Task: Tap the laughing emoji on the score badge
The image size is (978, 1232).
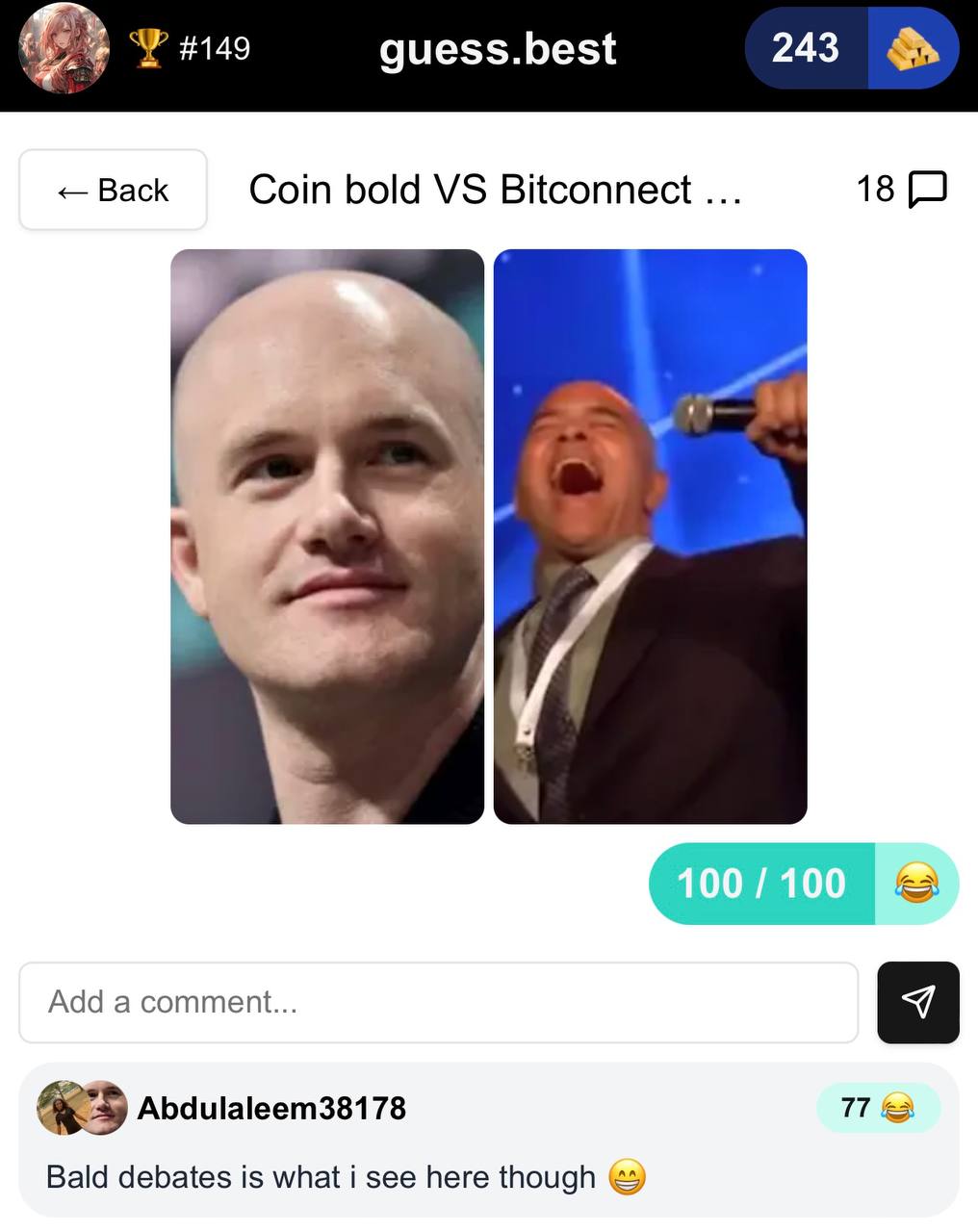Action: pyautogui.click(x=917, y=883)
